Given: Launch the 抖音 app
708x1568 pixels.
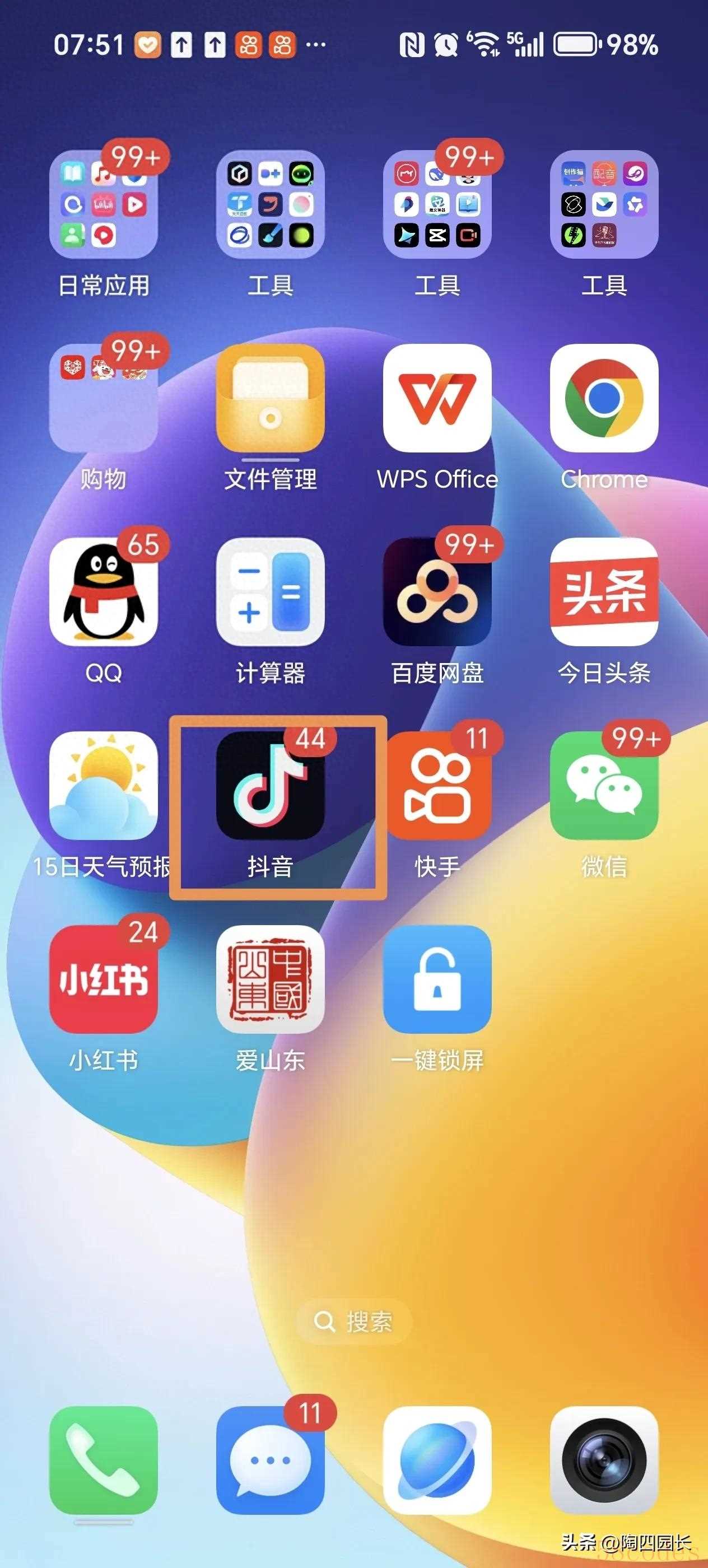Looking at the screenshot, I should coord(271,785).
